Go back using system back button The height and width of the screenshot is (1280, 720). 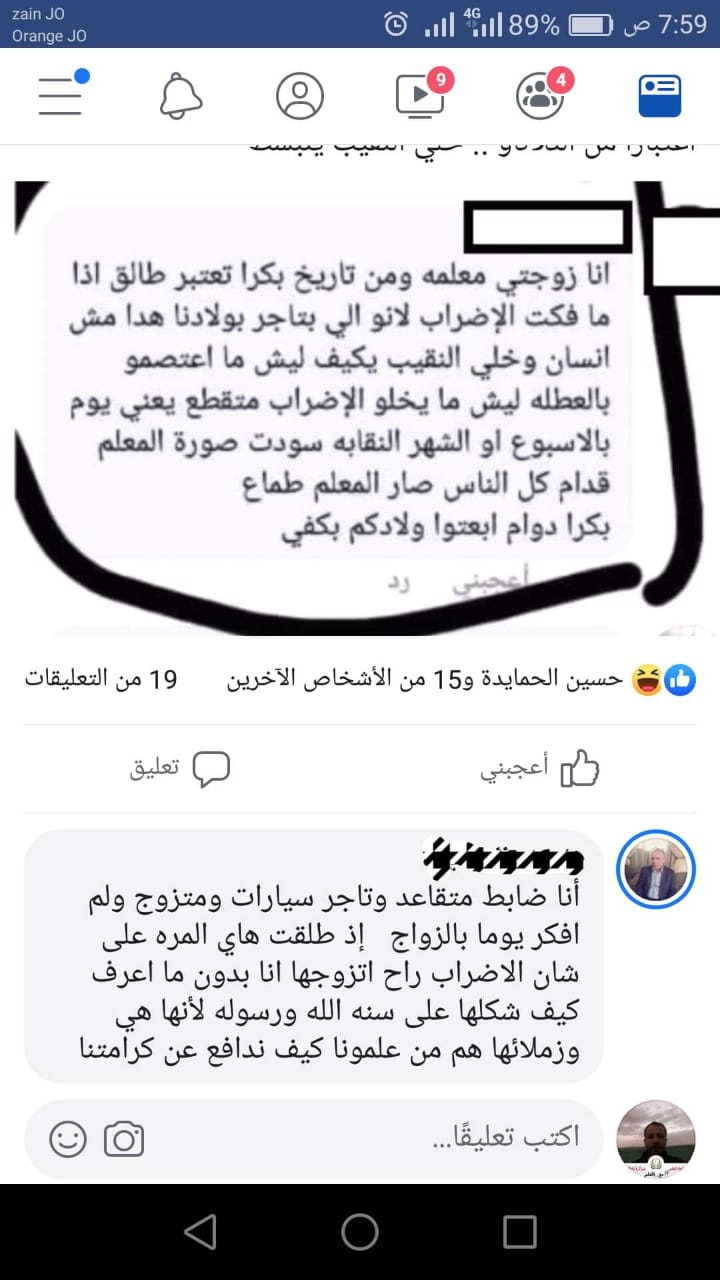click(200, 1232)
